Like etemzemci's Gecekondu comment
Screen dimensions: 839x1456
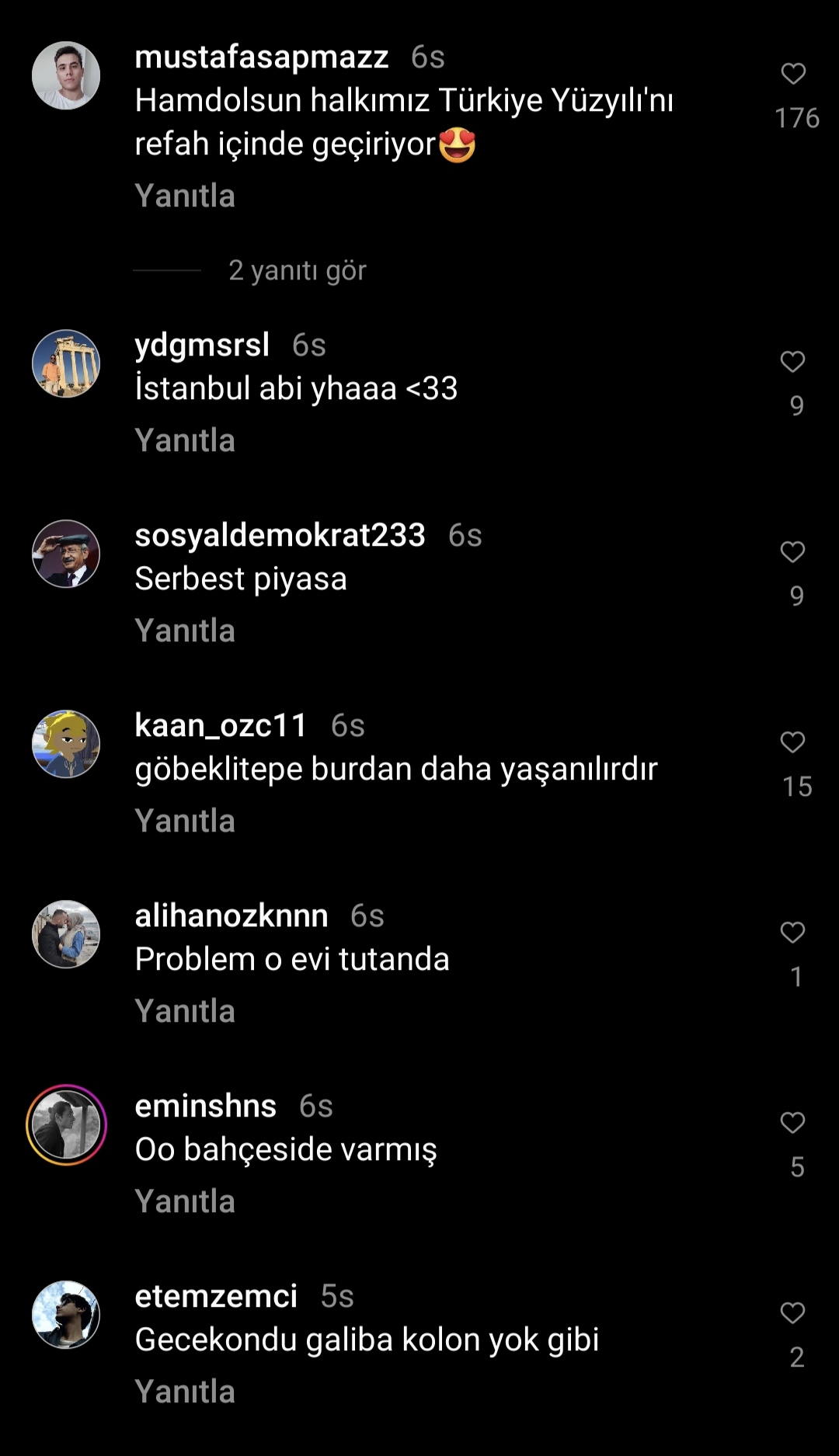(792, 1313)
